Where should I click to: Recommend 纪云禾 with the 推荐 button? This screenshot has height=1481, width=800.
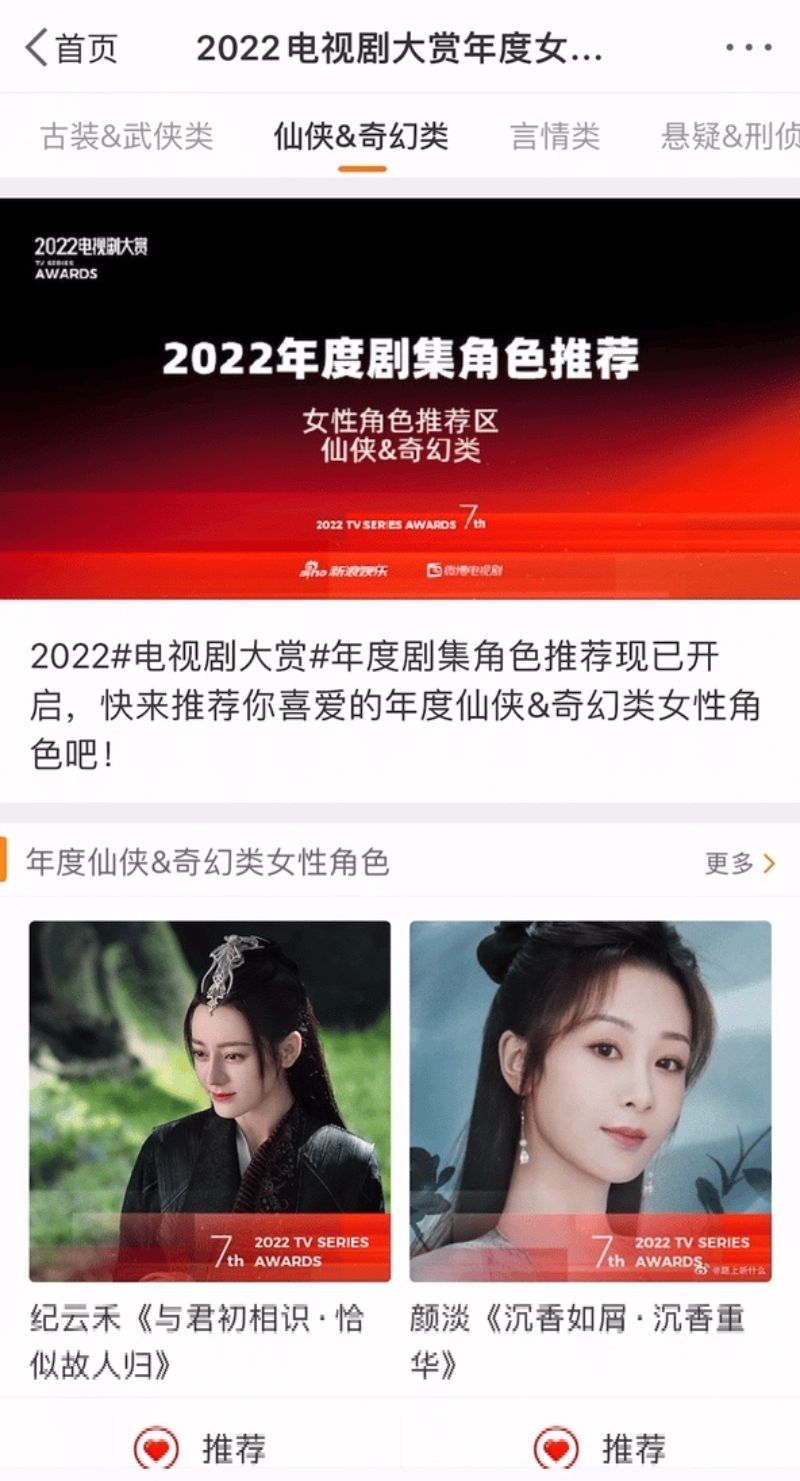200,1447
